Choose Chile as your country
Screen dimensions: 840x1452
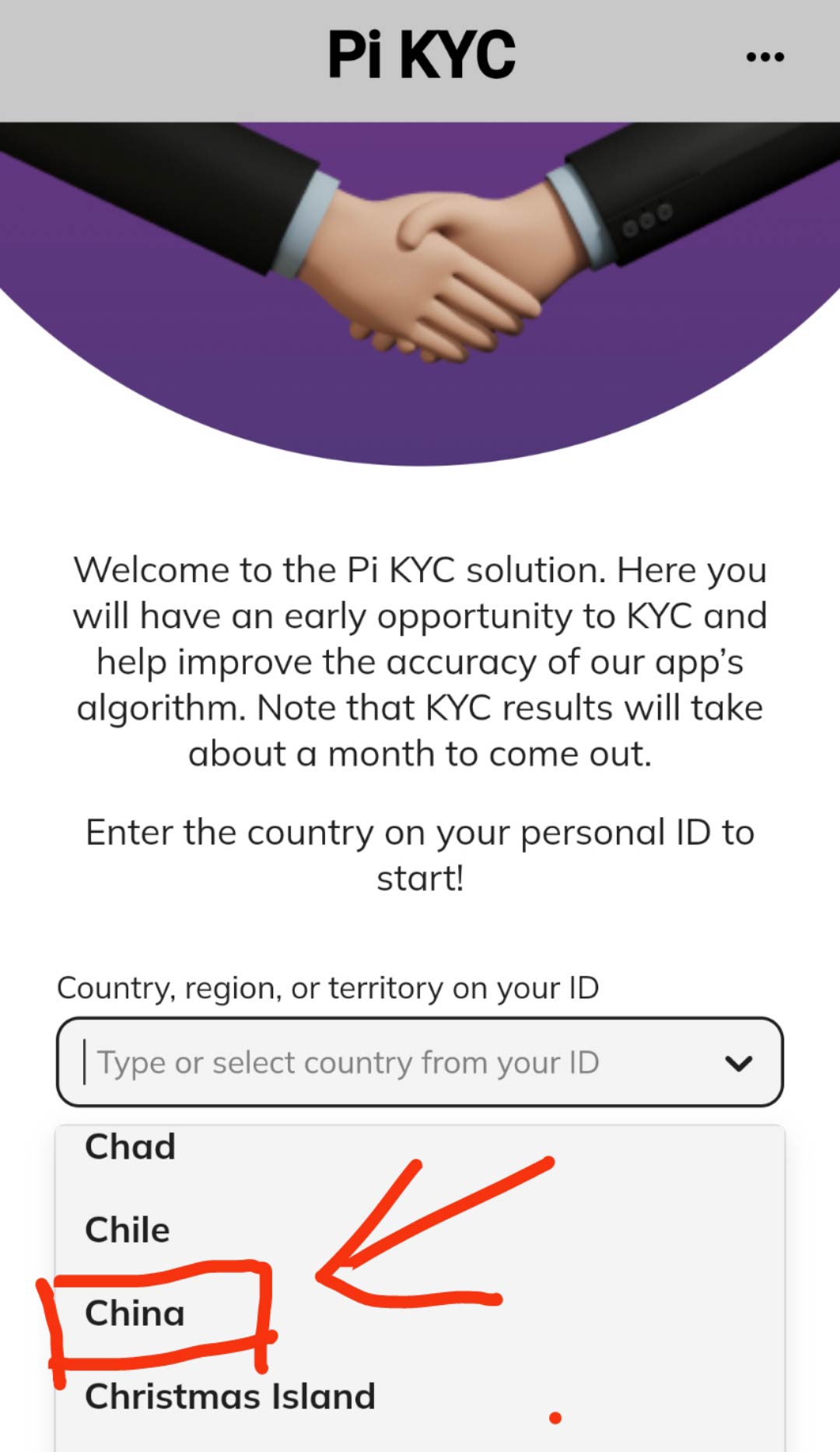click(x=128, y=1230)
